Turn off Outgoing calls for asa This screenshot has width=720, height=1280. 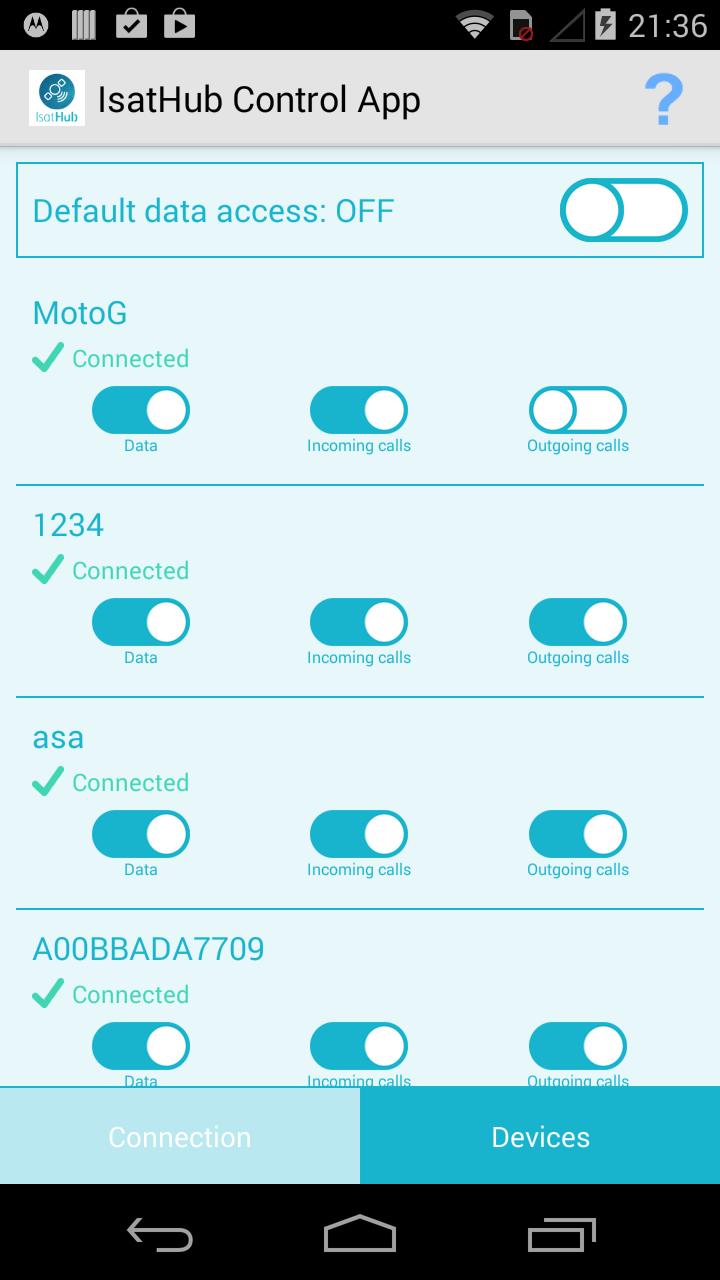[577, 833]
